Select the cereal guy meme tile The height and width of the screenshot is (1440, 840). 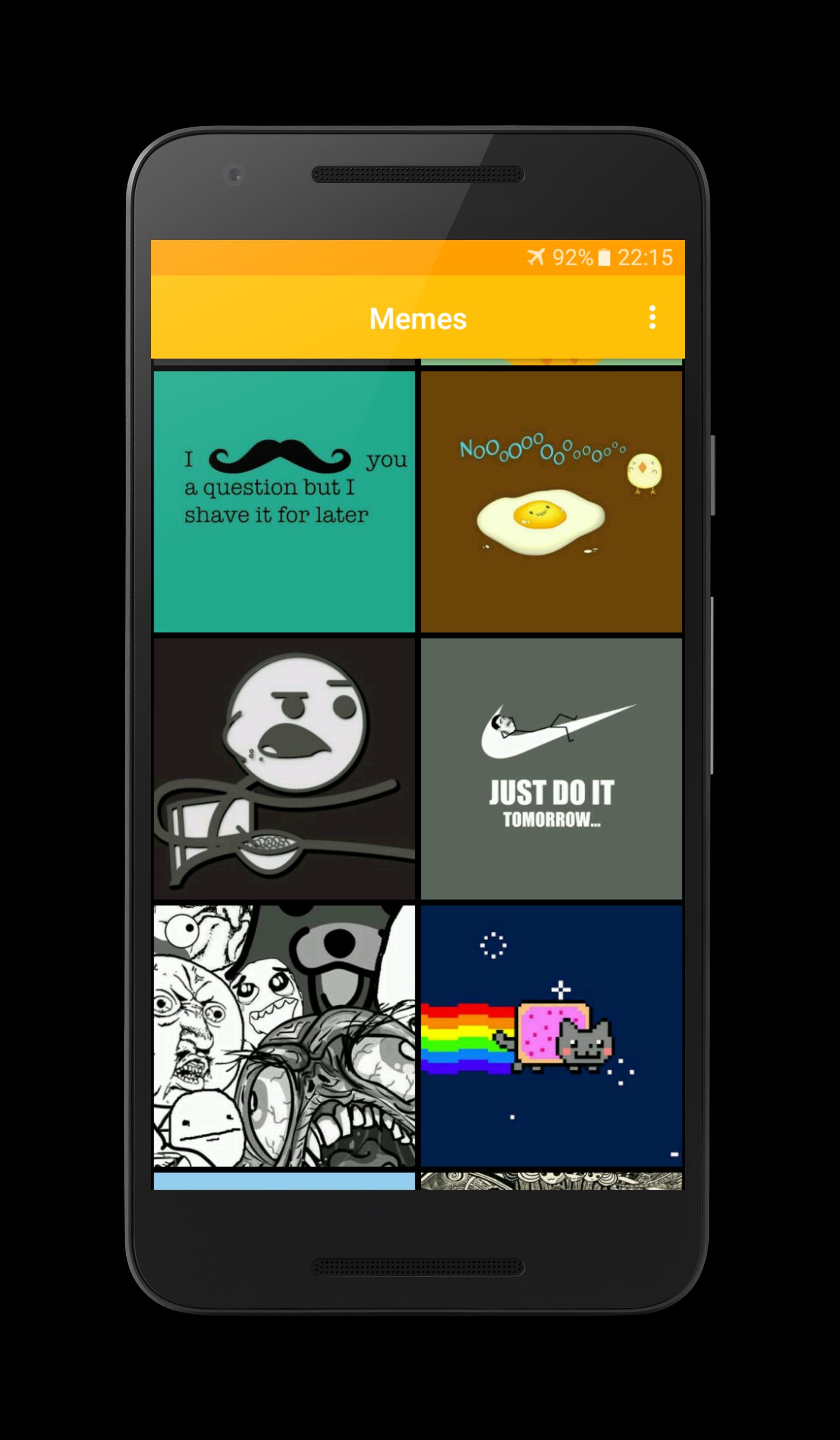pyautogui.click(x=284, y=769)
